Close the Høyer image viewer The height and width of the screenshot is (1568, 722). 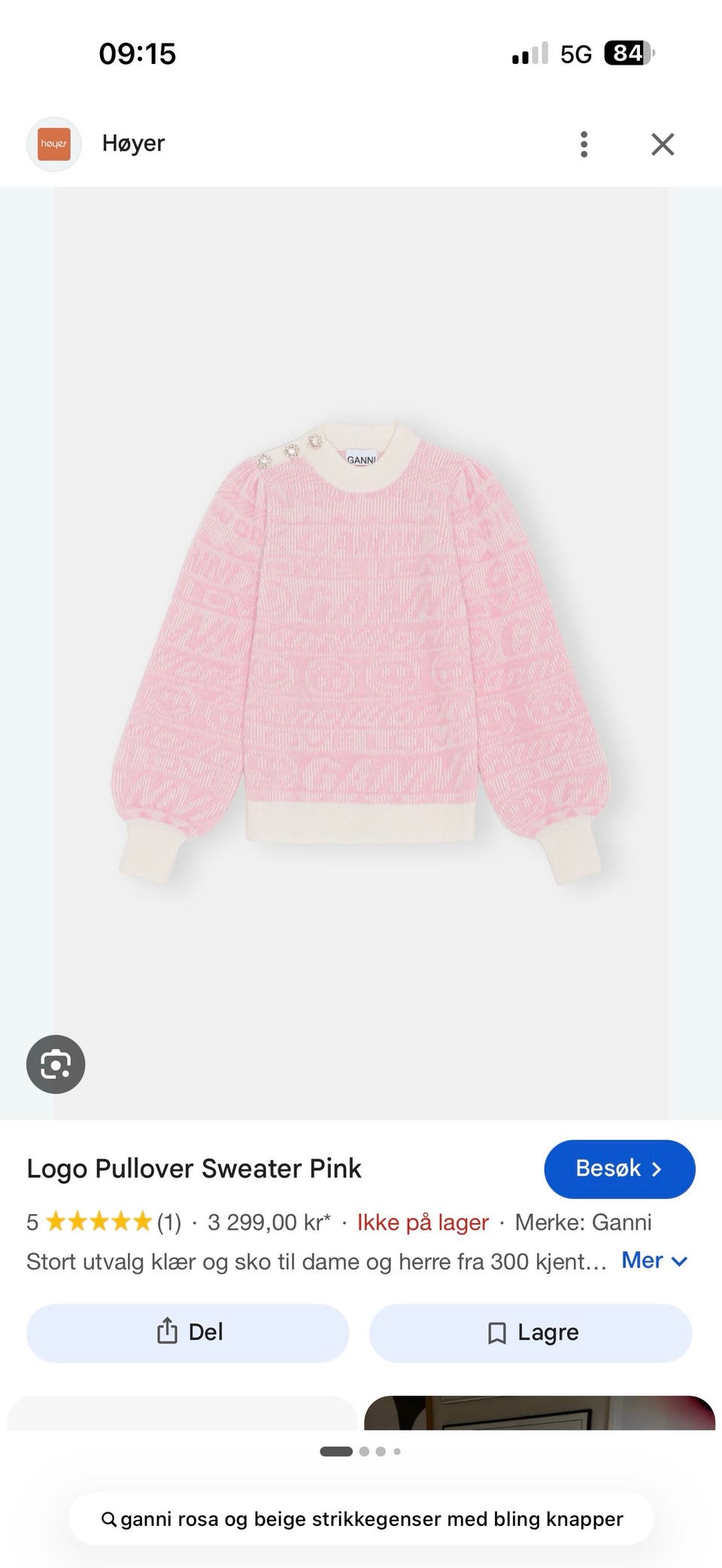tap(663, 144)
